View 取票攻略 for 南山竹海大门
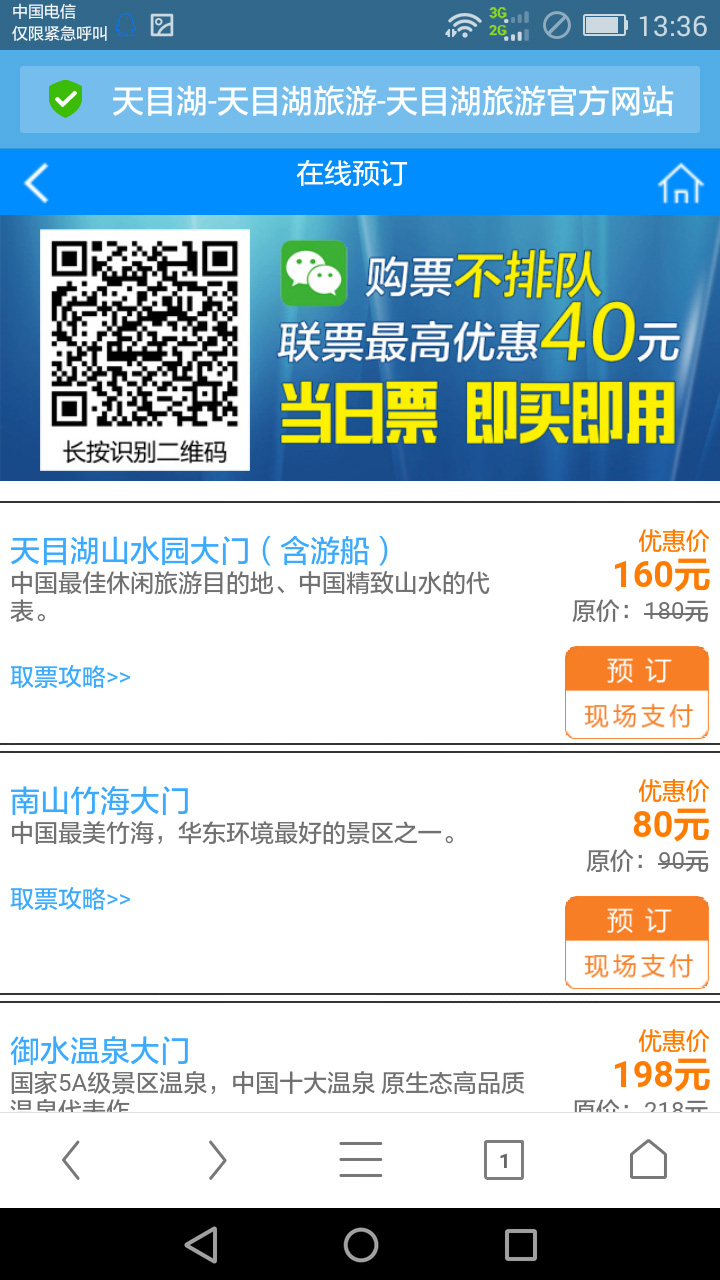Screen dimensions: 720x1280 point(70,899)
